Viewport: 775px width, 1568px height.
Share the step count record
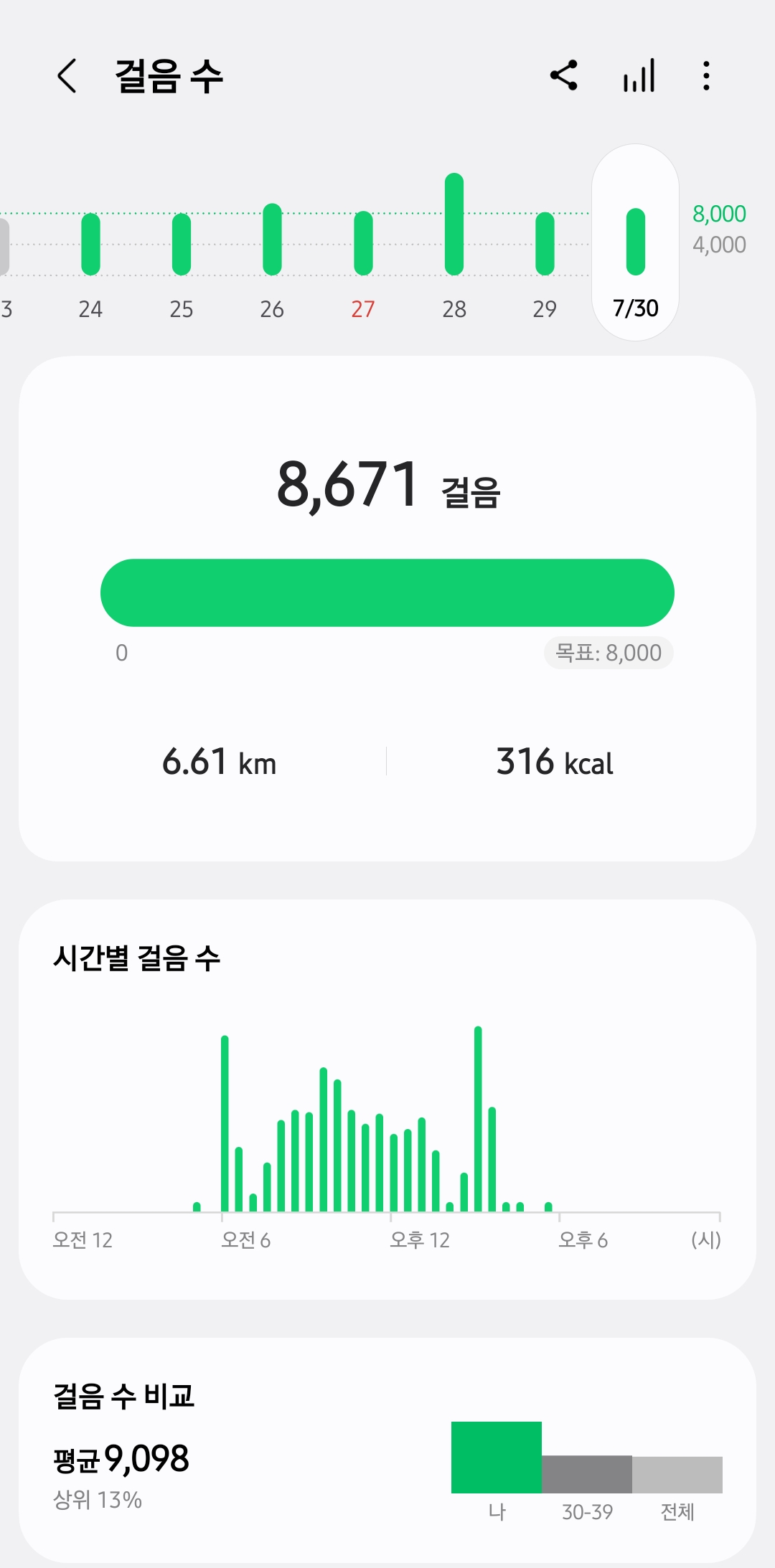(x=564, y=75)
